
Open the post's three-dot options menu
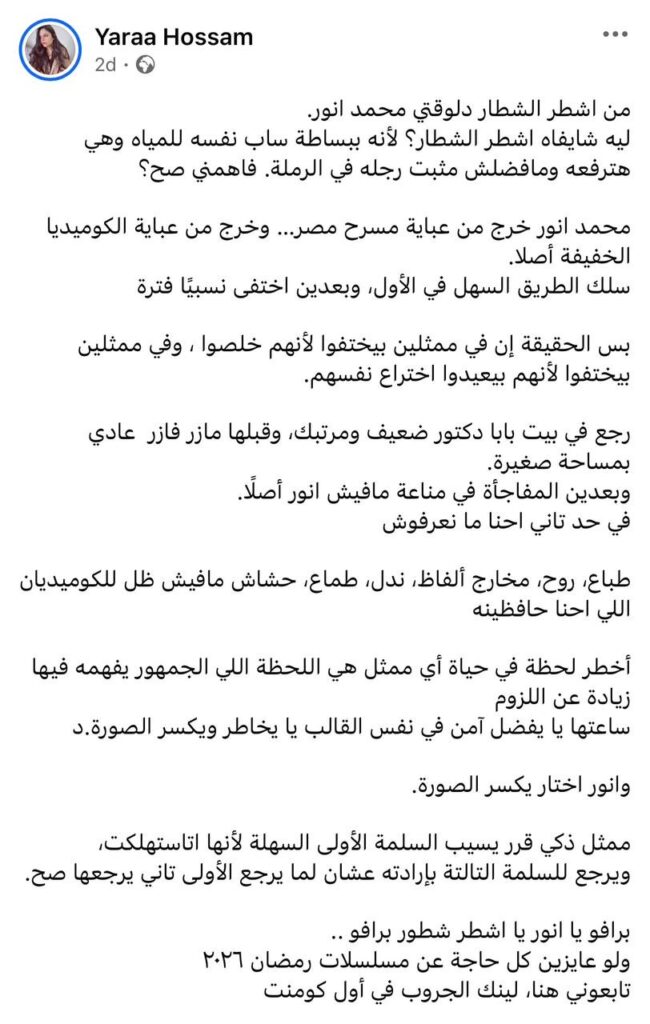(614, 38)
